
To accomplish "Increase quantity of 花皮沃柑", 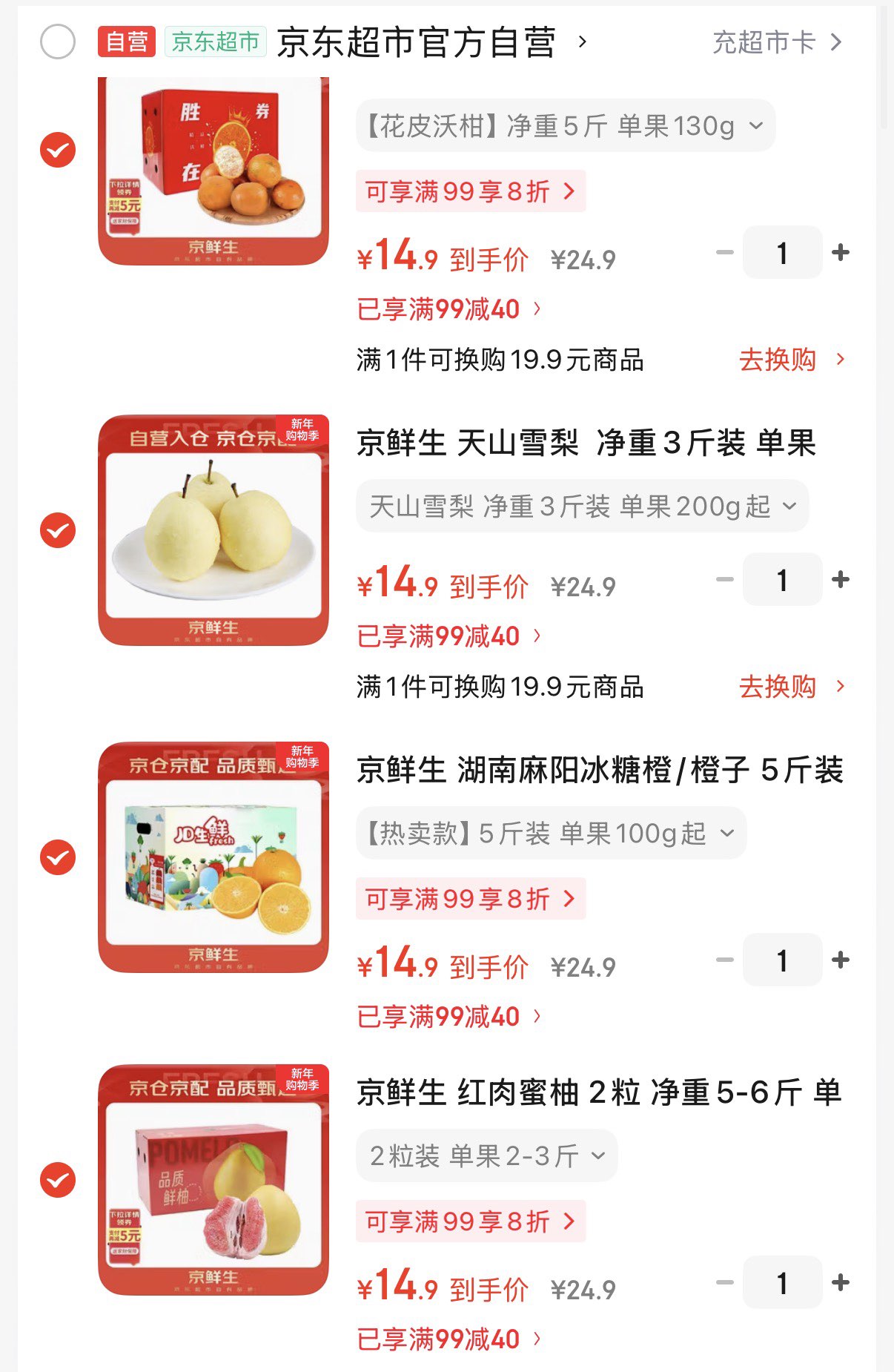I will 841,253.
